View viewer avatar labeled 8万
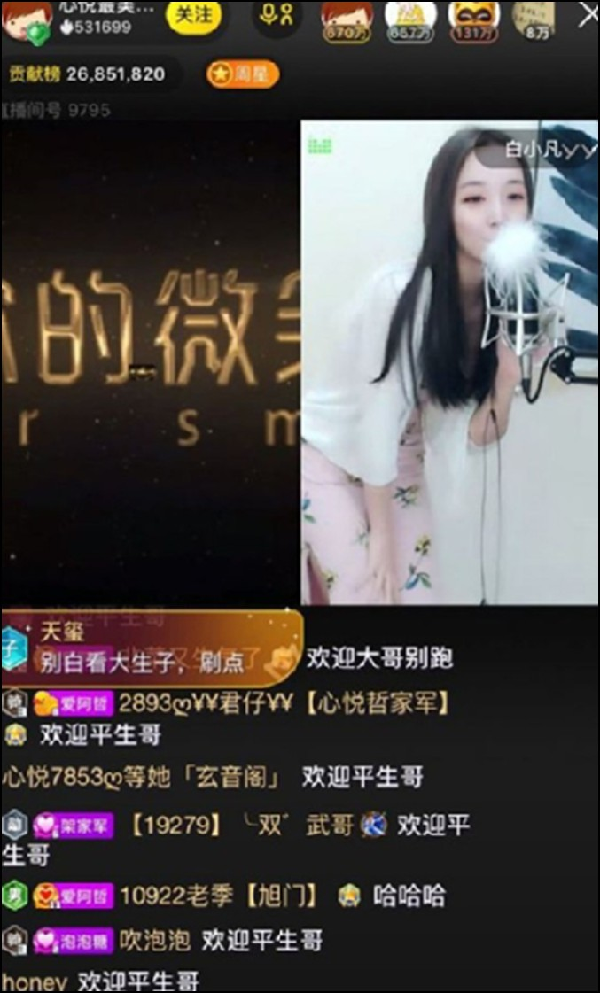This screenshot has height=993, width=600. tap(535, 18)
